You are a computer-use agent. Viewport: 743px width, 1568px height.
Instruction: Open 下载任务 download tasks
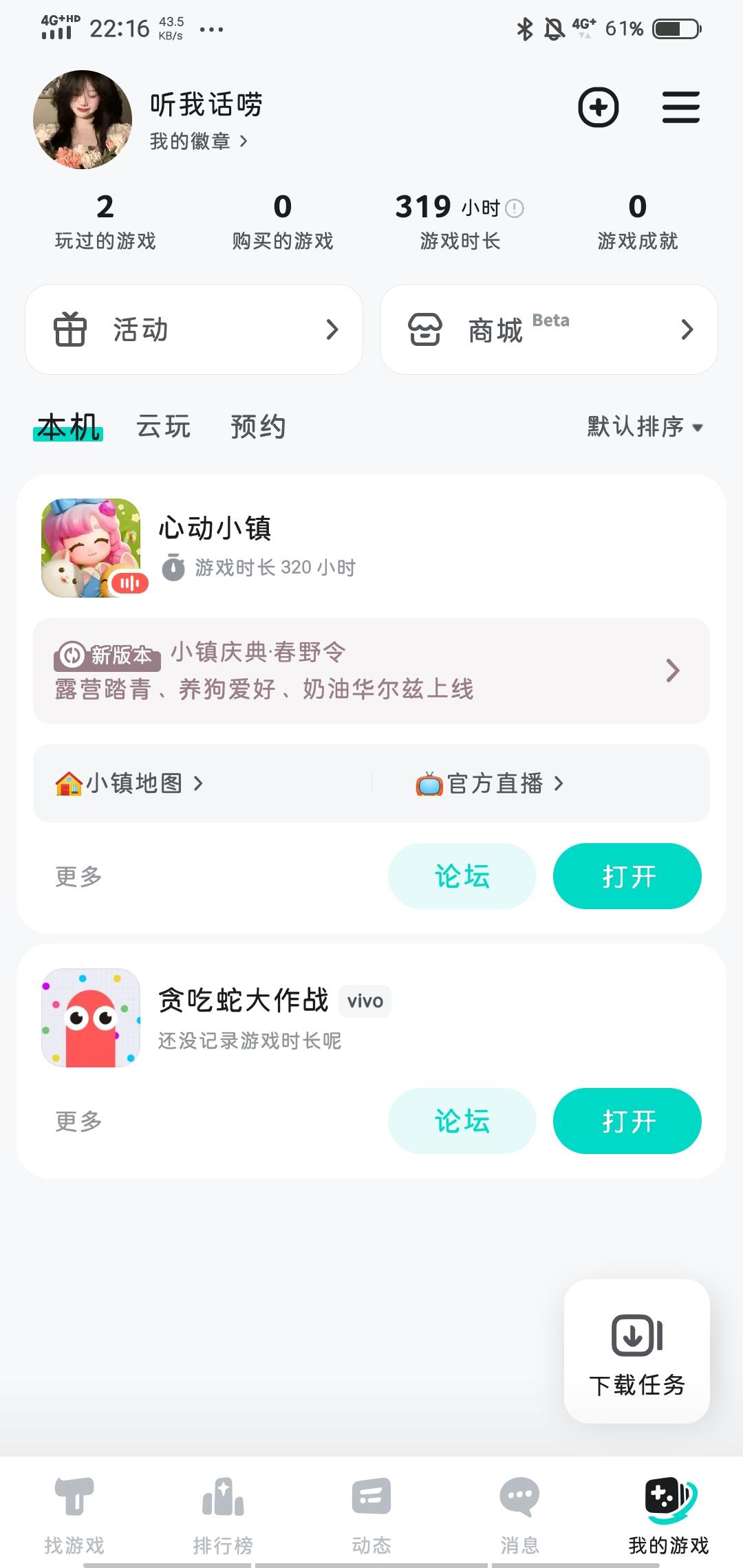point(636,1351)
